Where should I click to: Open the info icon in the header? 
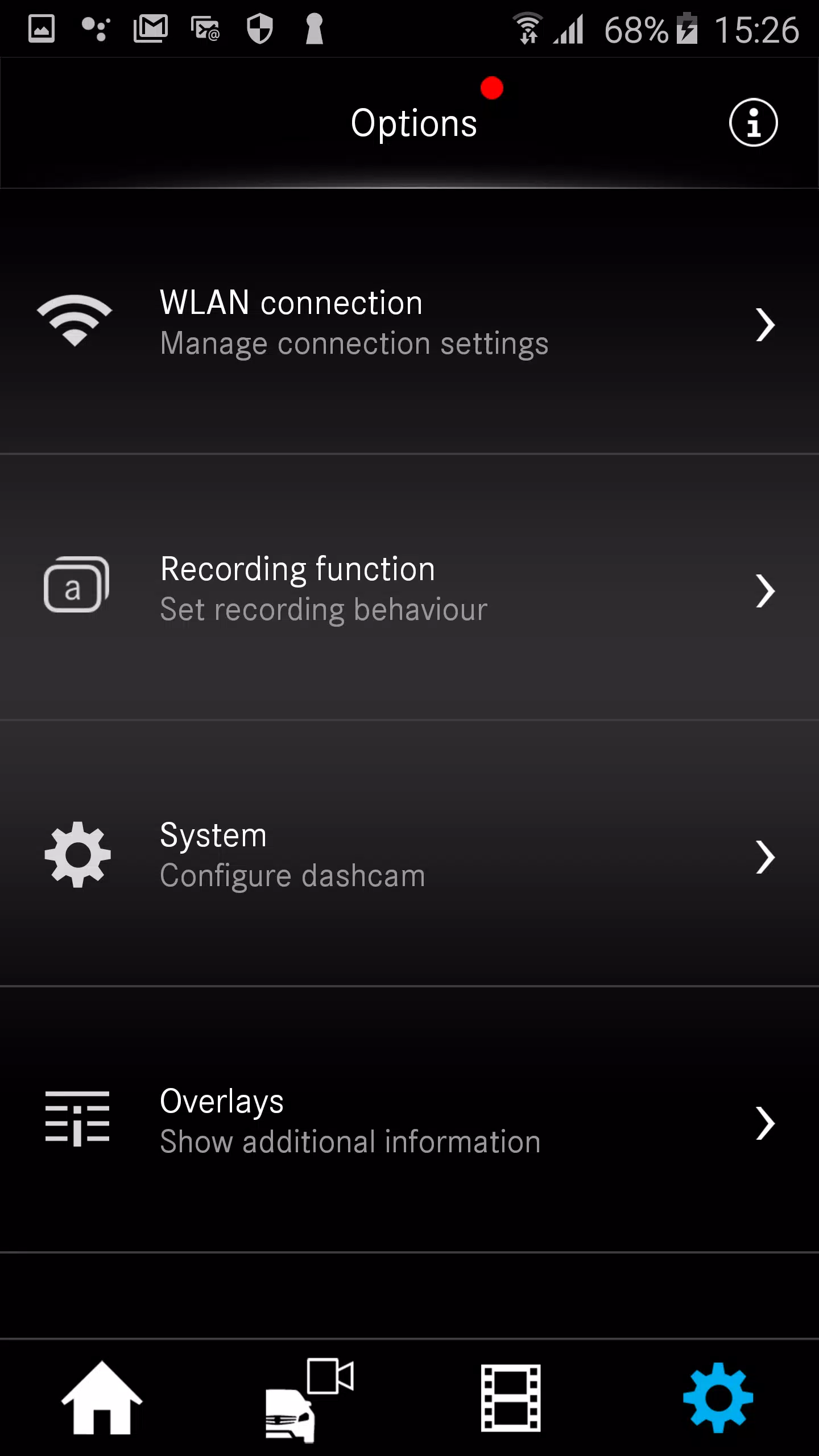[x=753, y=123]
